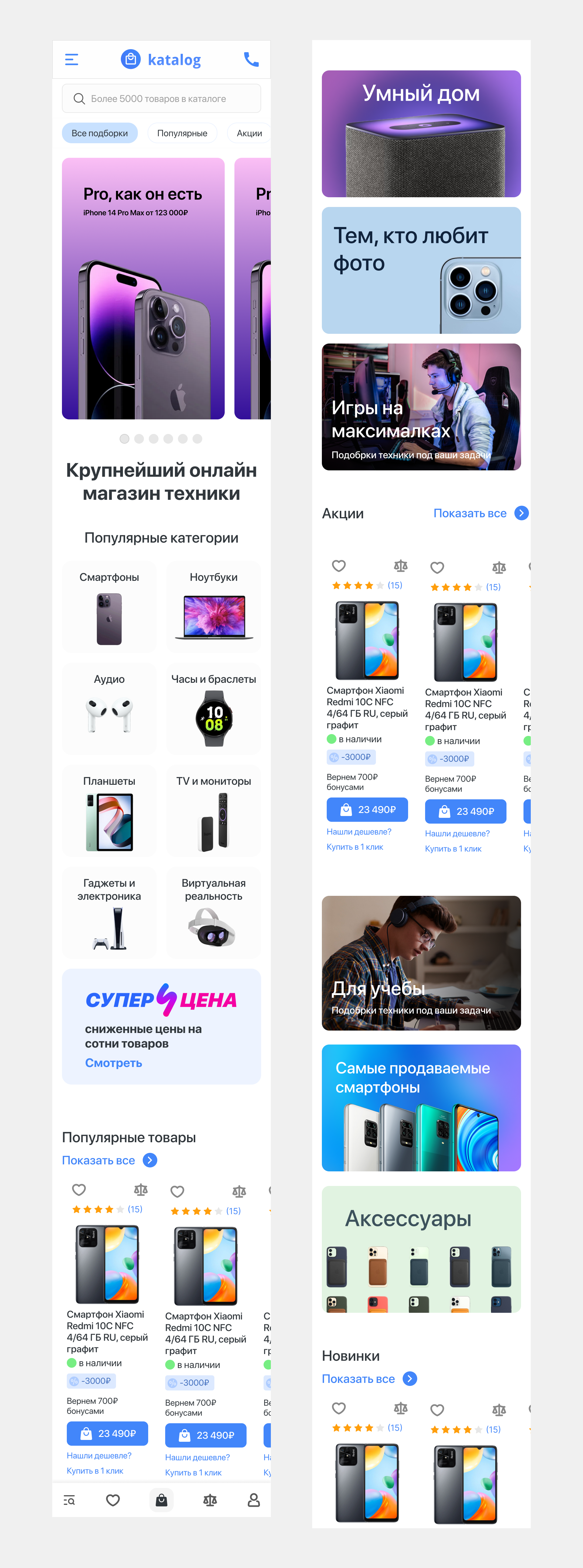Show all under Популярные товары
This screenshot has width=583, height=1568.
click(x=109, y=1160)
